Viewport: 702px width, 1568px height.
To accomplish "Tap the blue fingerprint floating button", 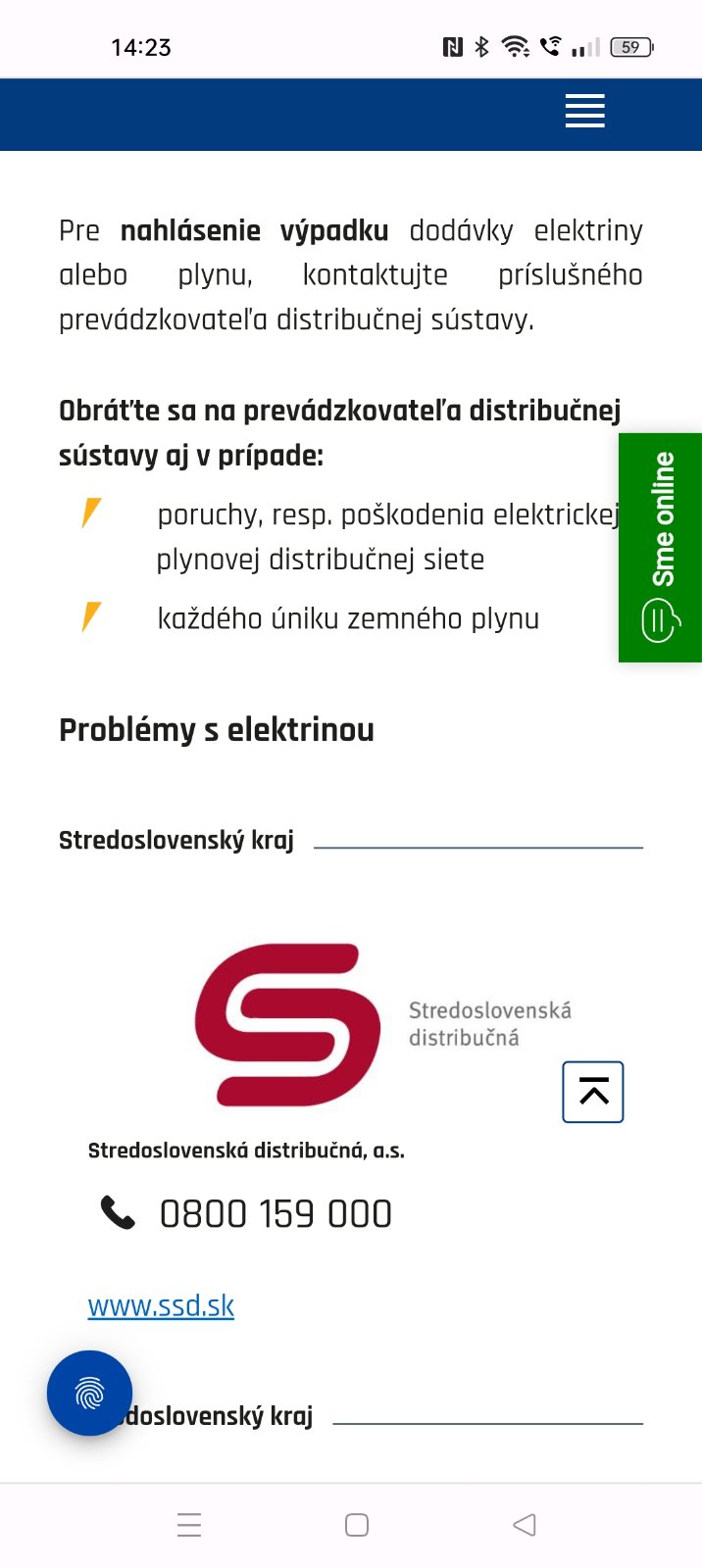I will pyautogui.click(x=89, y=1393).
